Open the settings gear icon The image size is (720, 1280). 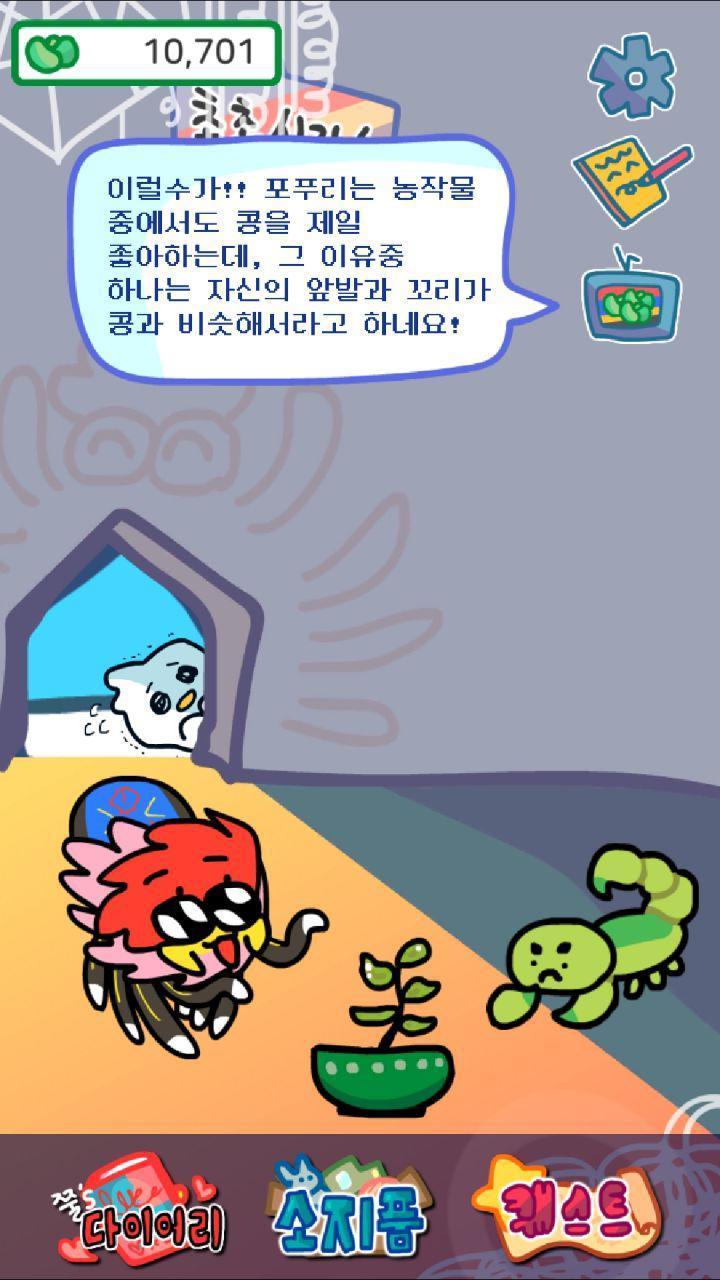click(x=631, y=76)
